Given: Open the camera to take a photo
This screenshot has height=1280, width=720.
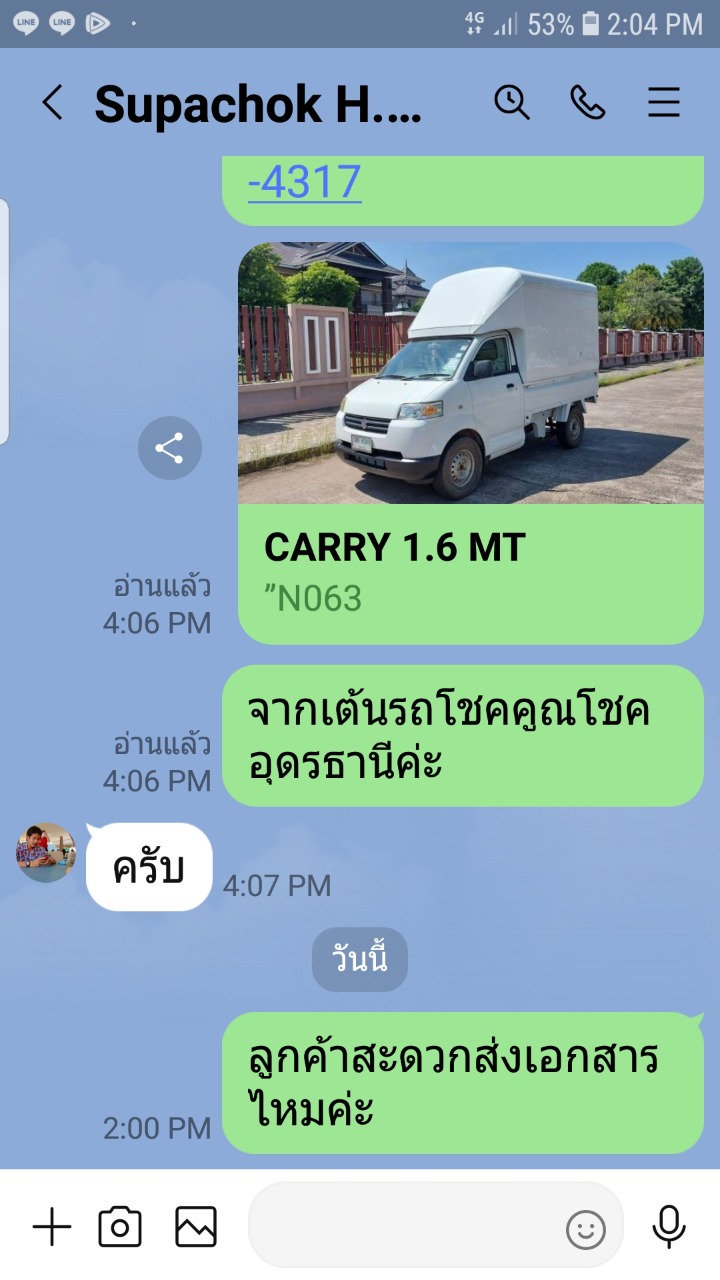Looking at the screenshot, I should coord(120,1226).
